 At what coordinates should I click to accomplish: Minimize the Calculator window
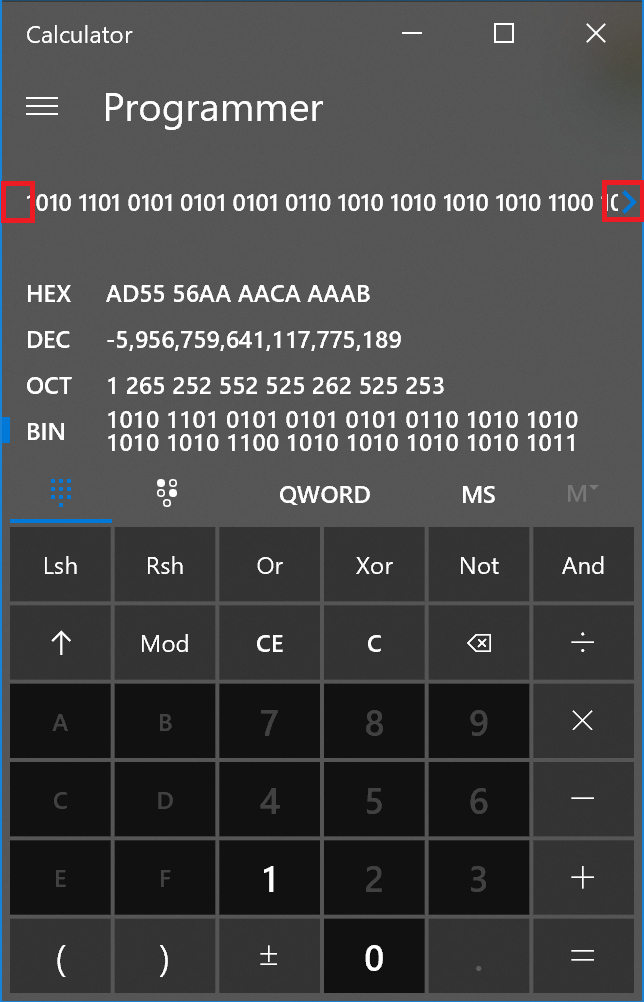tap(412, 33)
